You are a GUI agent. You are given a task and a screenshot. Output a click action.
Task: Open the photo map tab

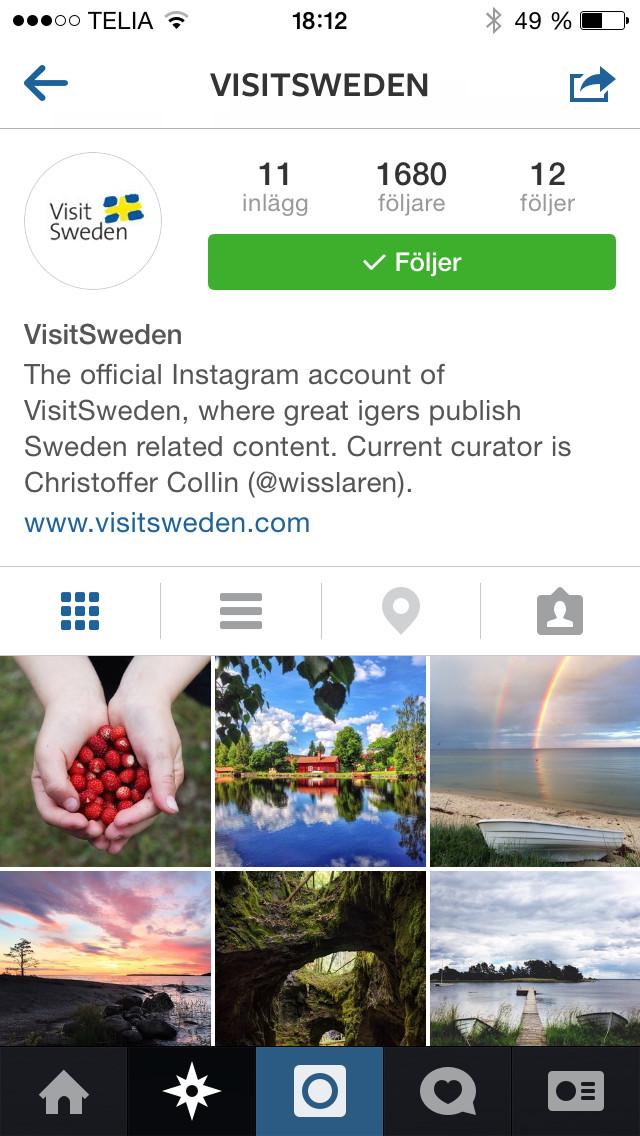click(401, 610)
